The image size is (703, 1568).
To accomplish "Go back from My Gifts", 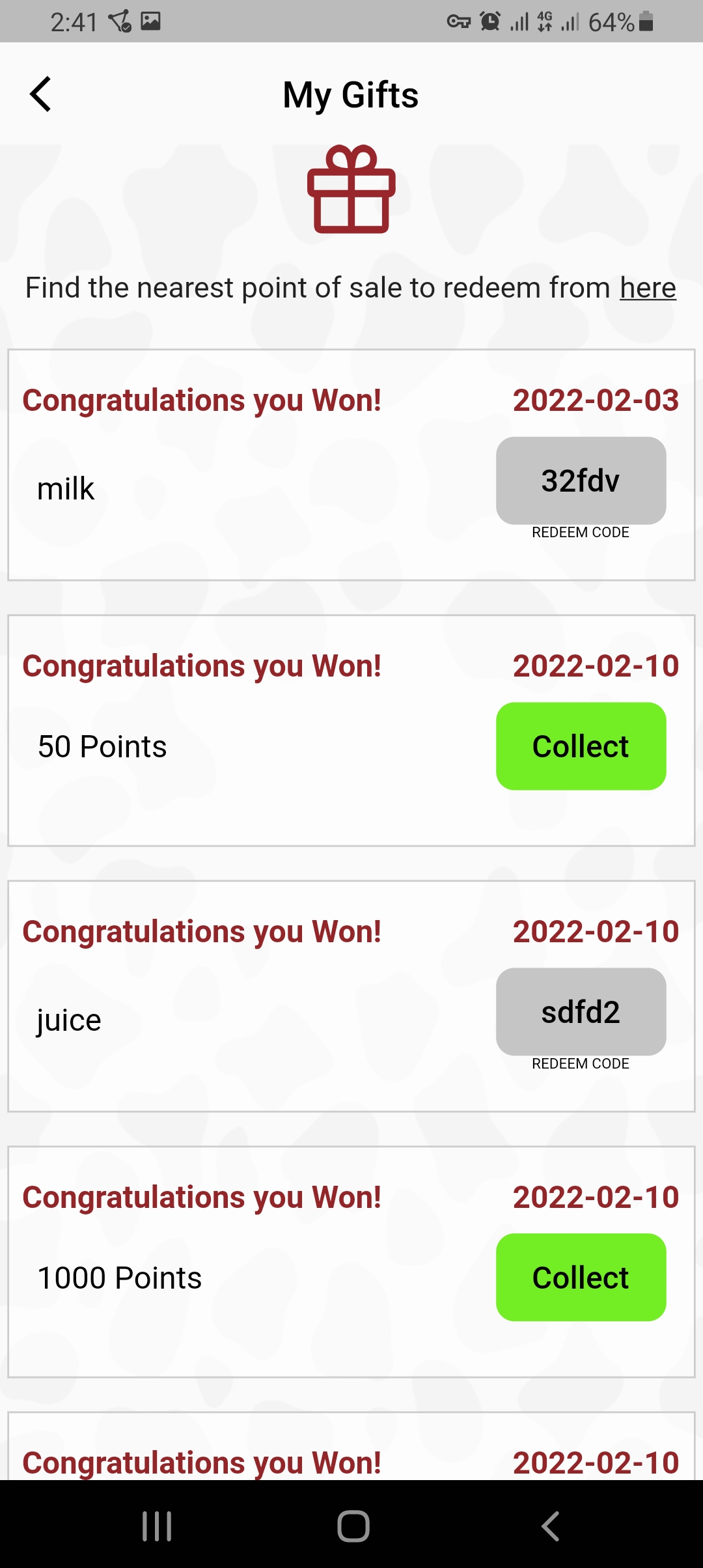I will click(40, 95).
